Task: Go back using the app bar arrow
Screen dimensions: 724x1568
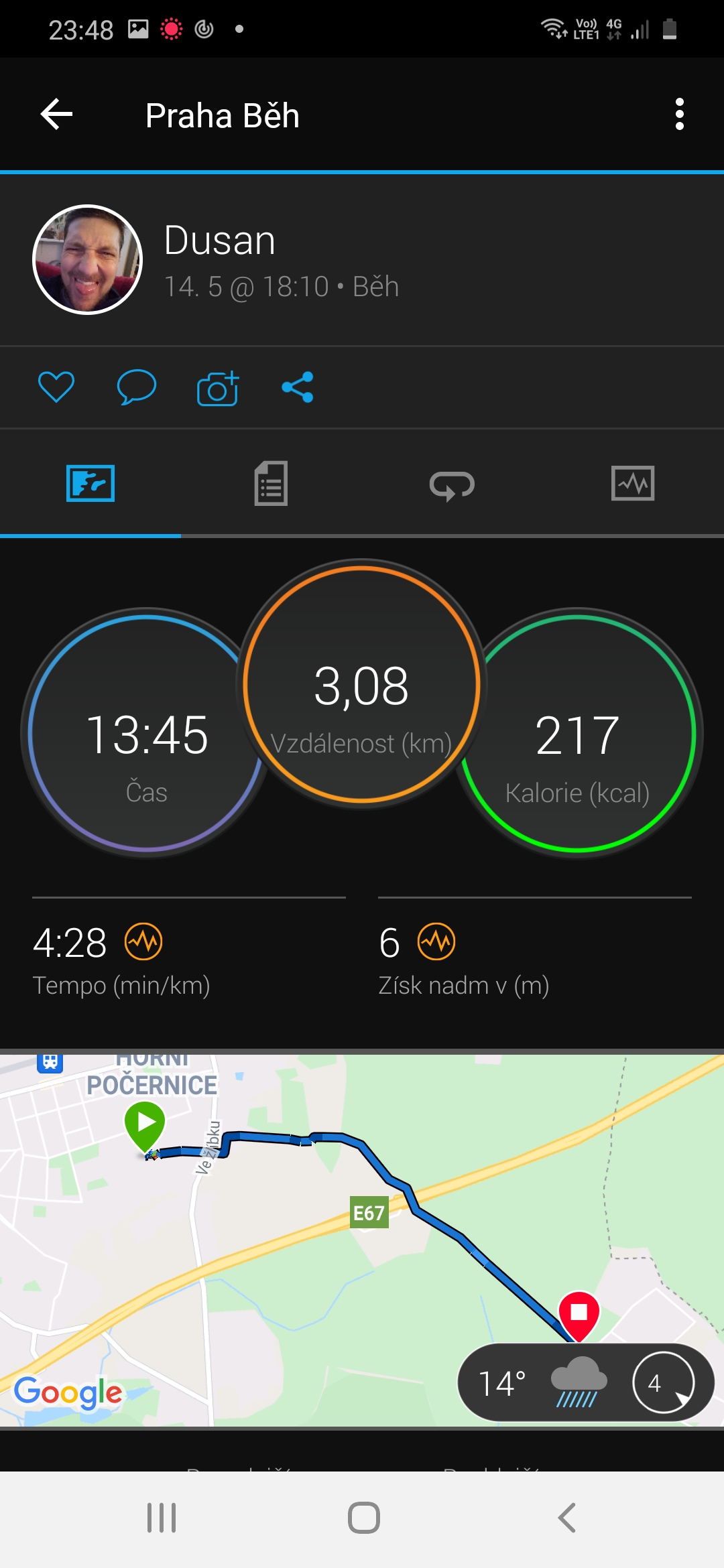Action: (57, 115)
